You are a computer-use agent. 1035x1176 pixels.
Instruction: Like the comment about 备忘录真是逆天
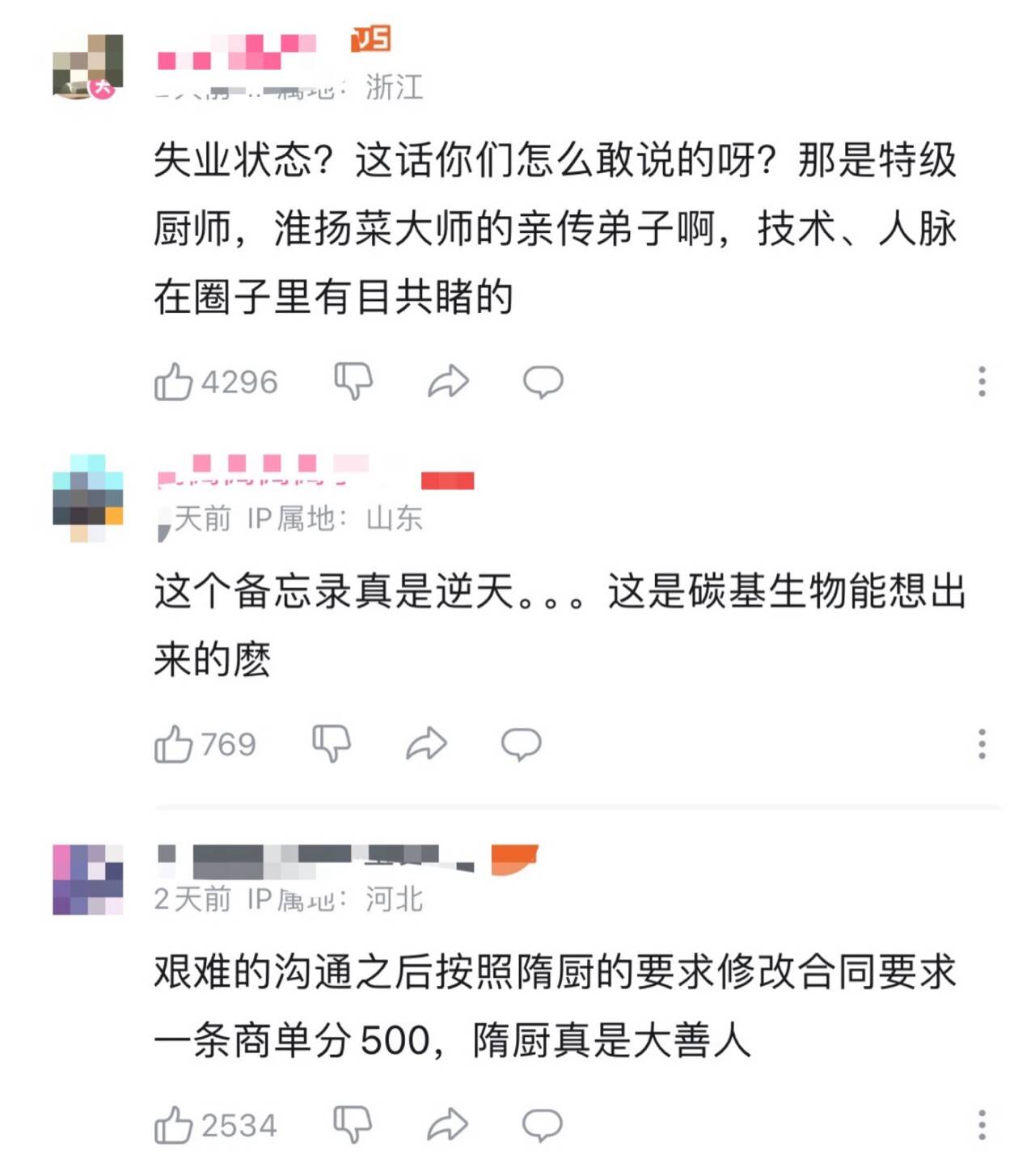click(174, 744)
